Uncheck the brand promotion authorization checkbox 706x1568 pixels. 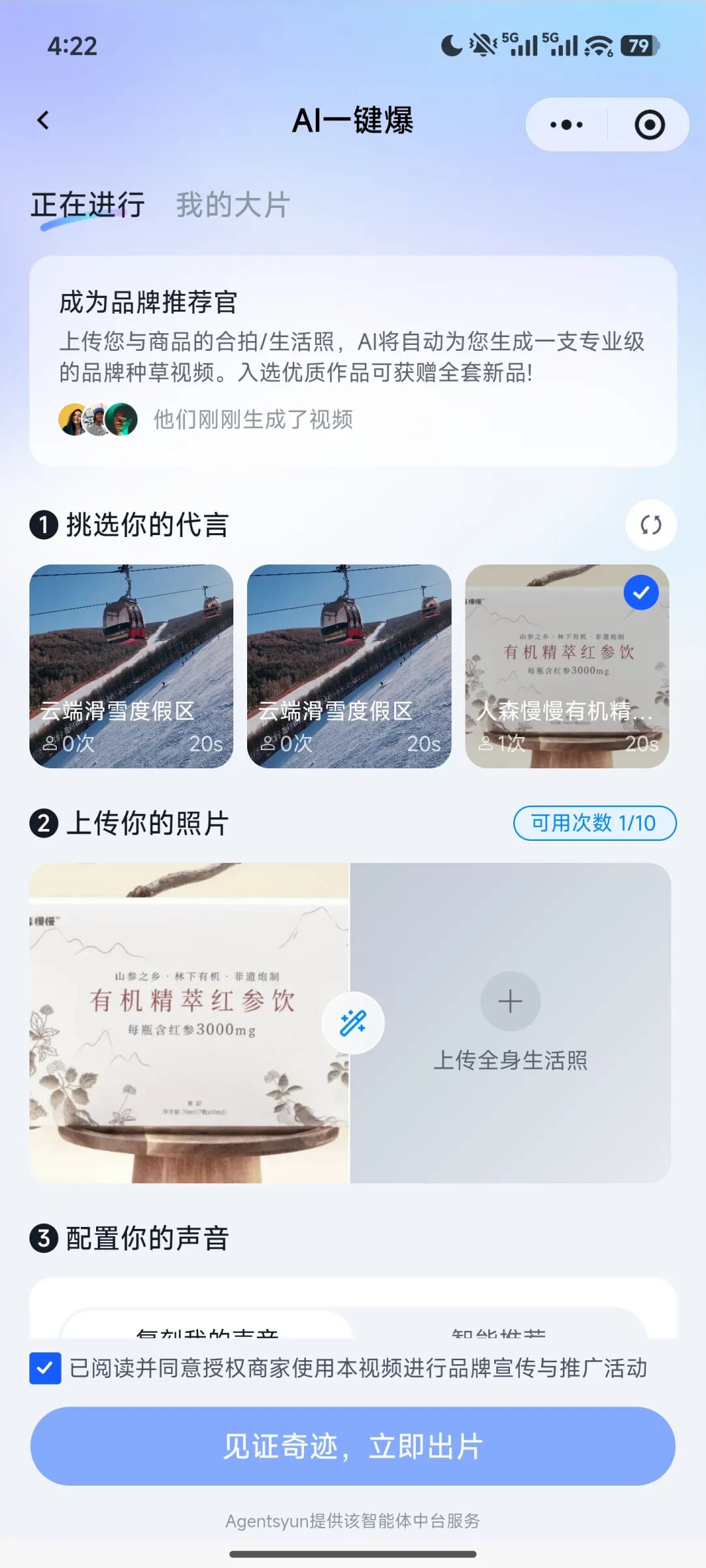point(46,1371)
